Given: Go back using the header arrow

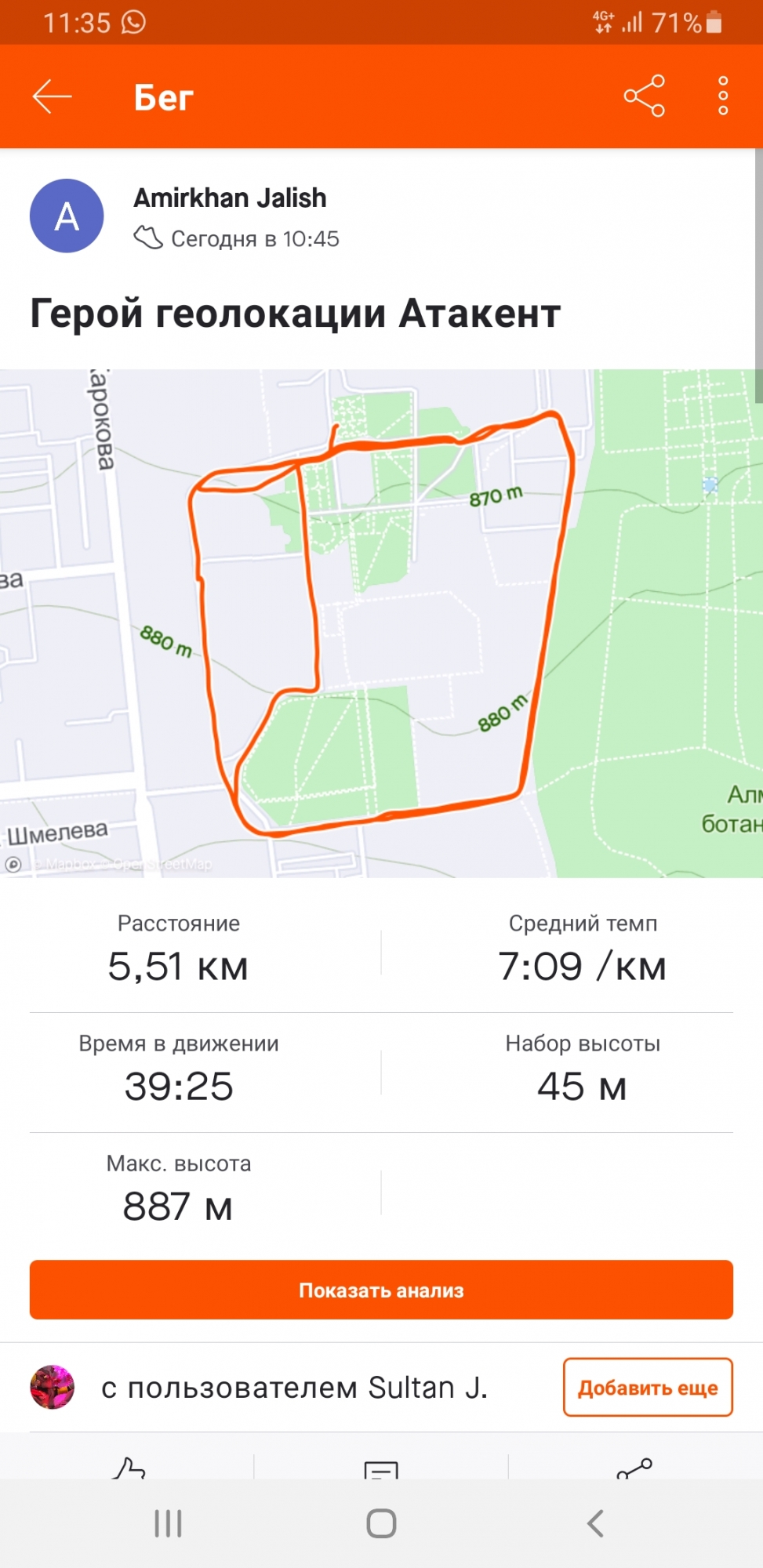Looking at the screenshot, I should coord(52,96).
